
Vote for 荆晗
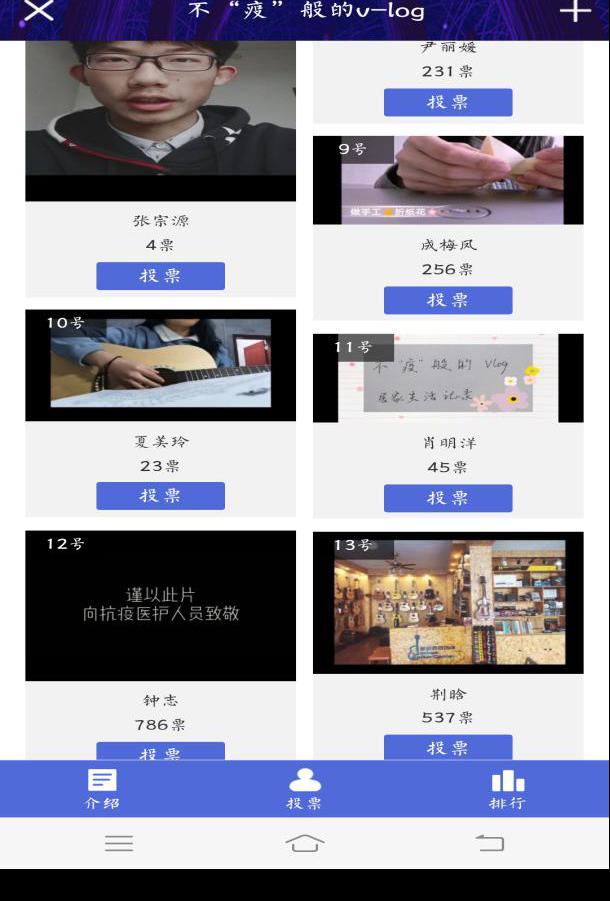click(447, 748)
